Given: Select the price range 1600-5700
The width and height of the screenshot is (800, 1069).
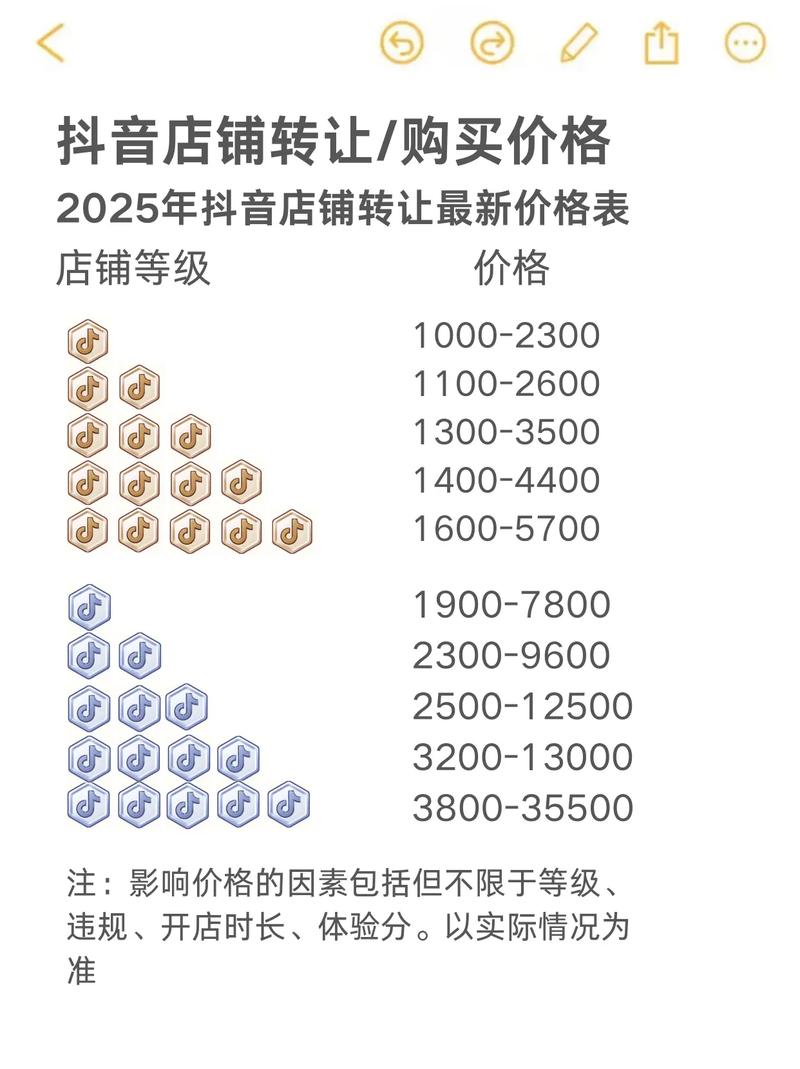Looking at the screenshot, I should tap(508, 528).
